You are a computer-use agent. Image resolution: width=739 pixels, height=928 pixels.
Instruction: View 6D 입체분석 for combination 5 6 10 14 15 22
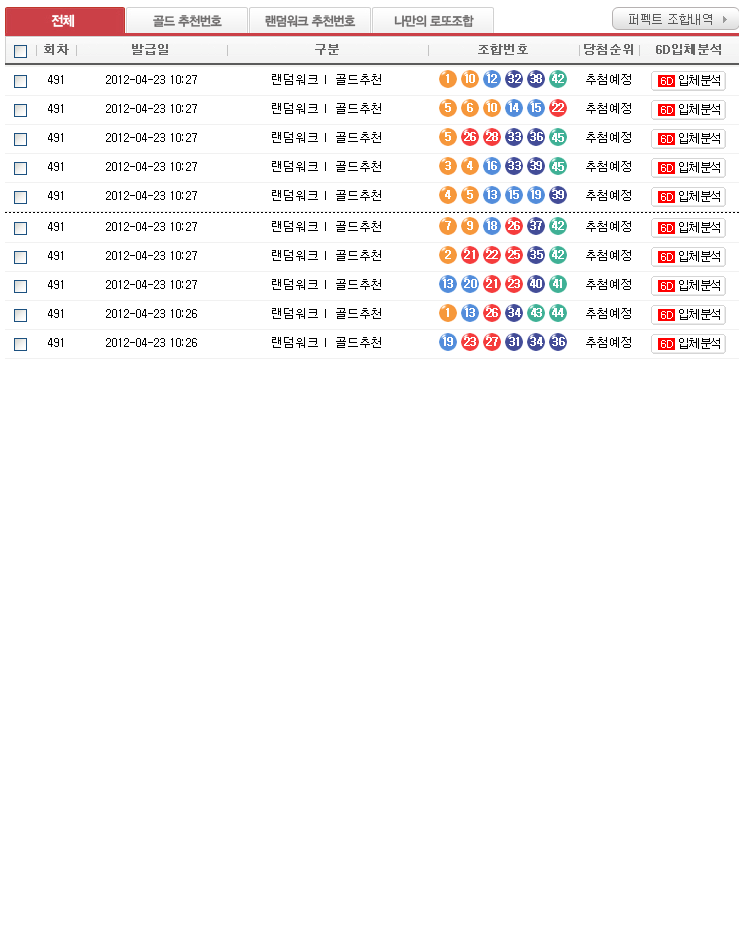(688, 110)
